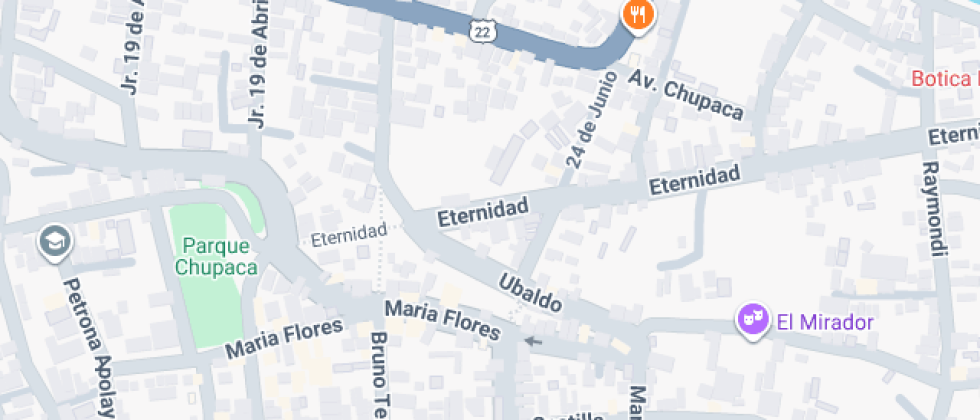Tap the school marker near Petrona Apolaya

coord(53,241)
